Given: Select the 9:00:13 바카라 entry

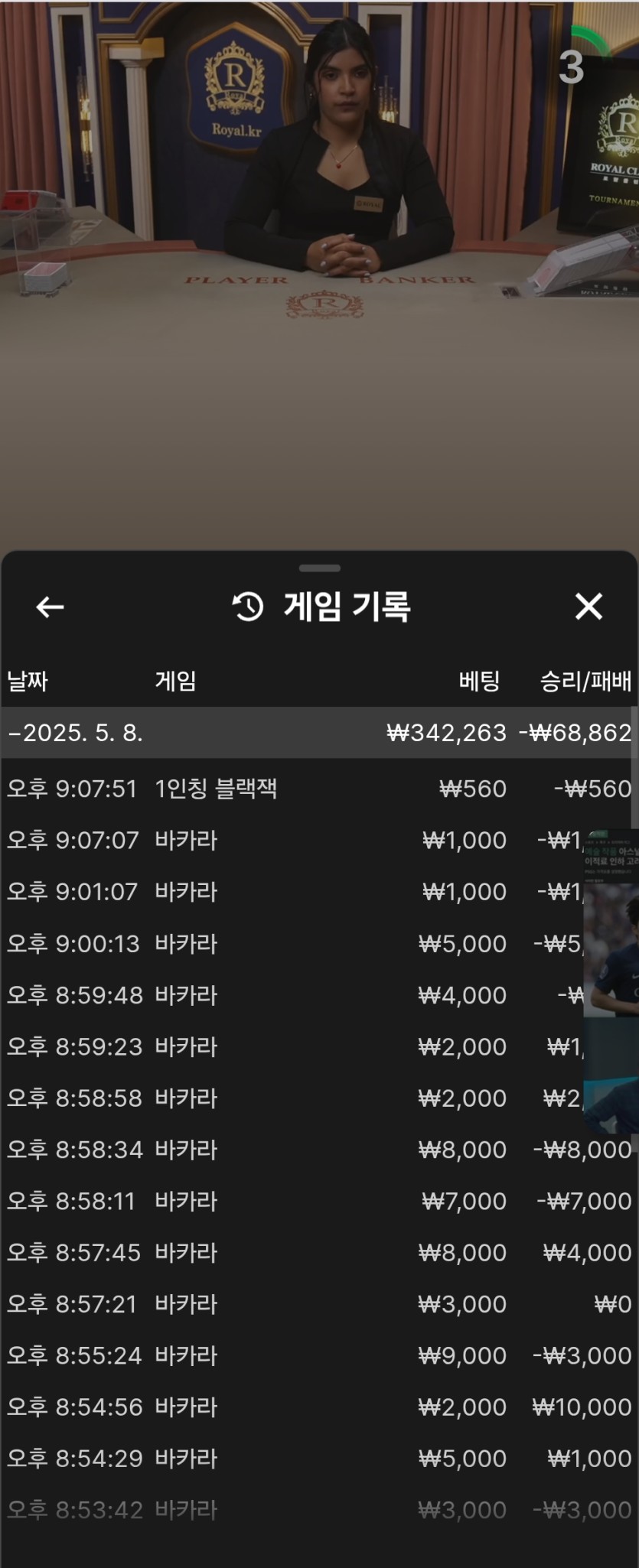Looking at the screenshot, I should tap(306, 944).
